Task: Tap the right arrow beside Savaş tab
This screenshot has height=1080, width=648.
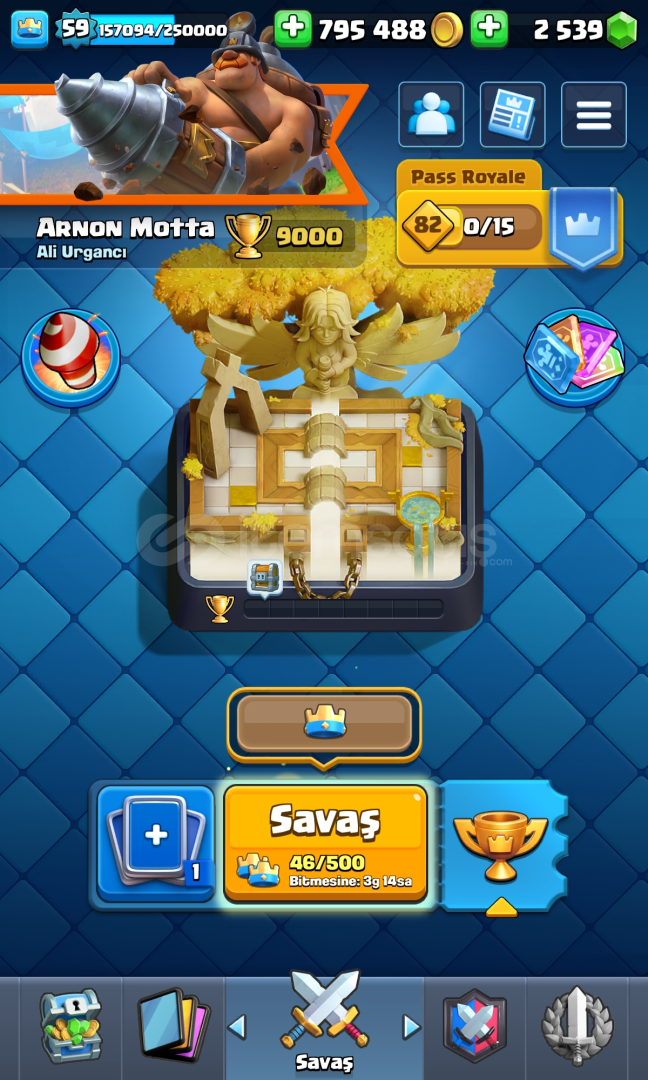Action: 412,1027
